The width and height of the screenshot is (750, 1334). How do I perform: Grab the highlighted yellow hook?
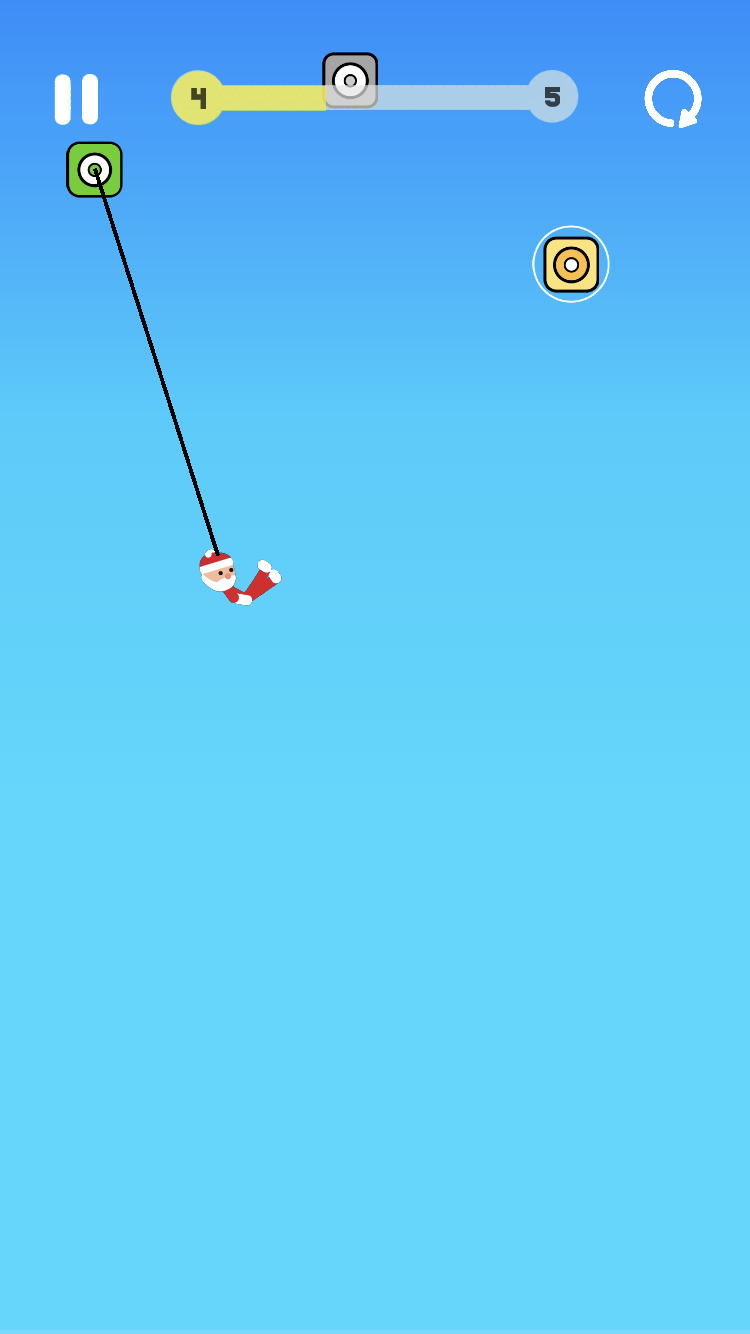click(x=571, y=264)
